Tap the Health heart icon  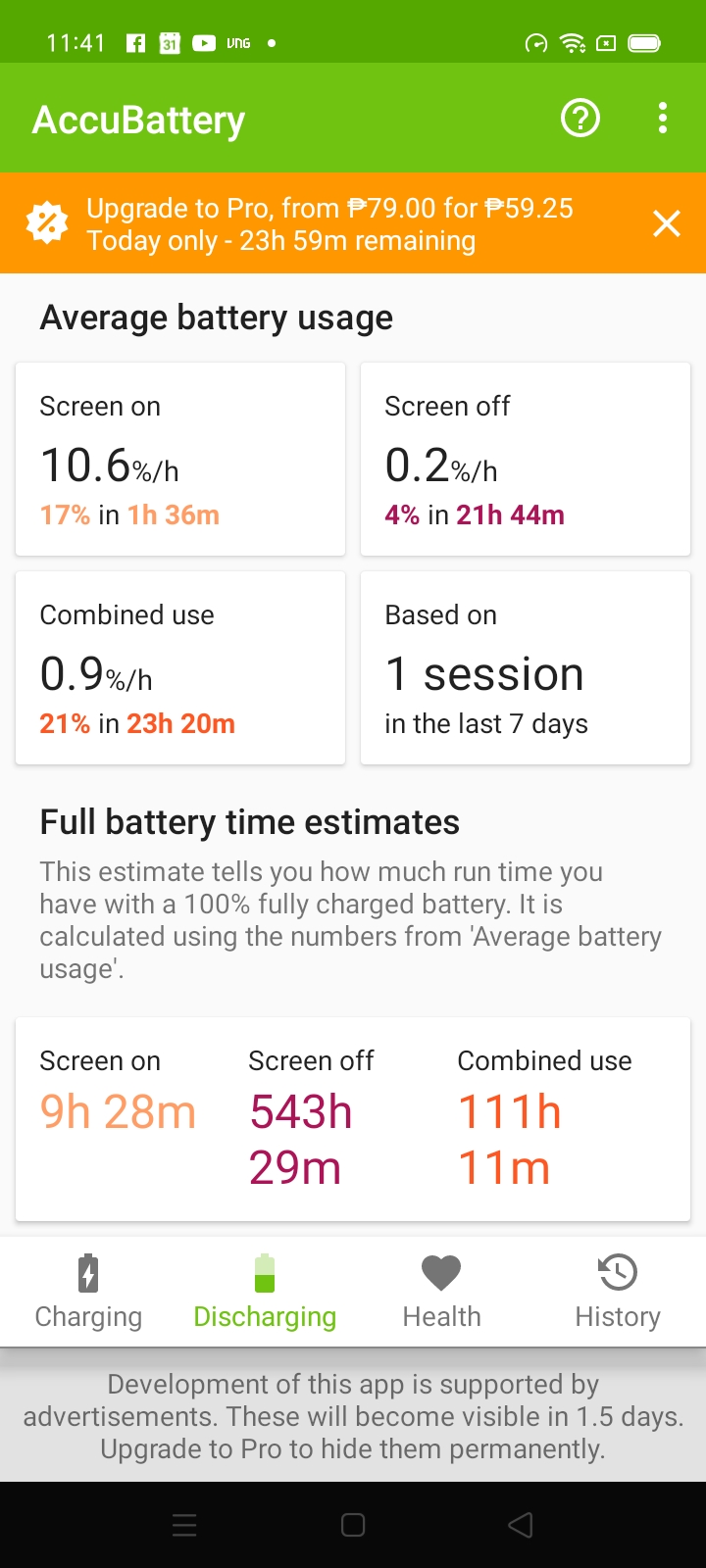coord(440,1271)
